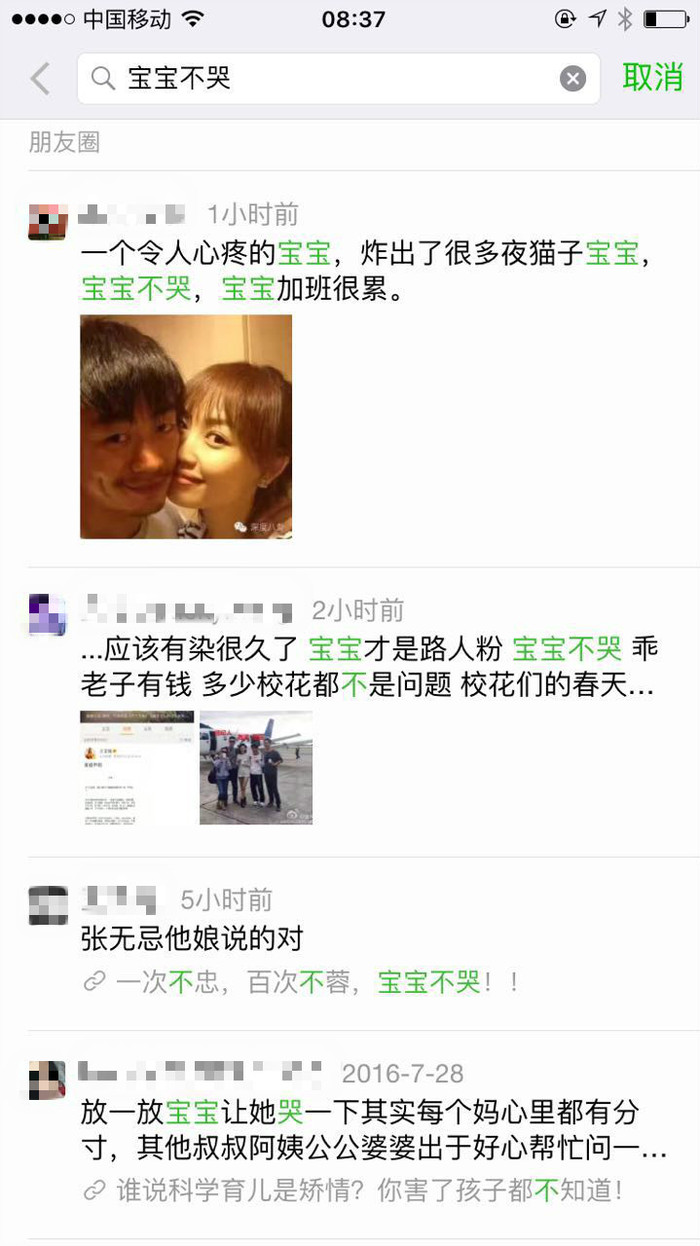This screenshot has width=700, height=1246.
Task: Open the link 一次不忠，百次不容，宝宝不哭
Action: point(302,982)
